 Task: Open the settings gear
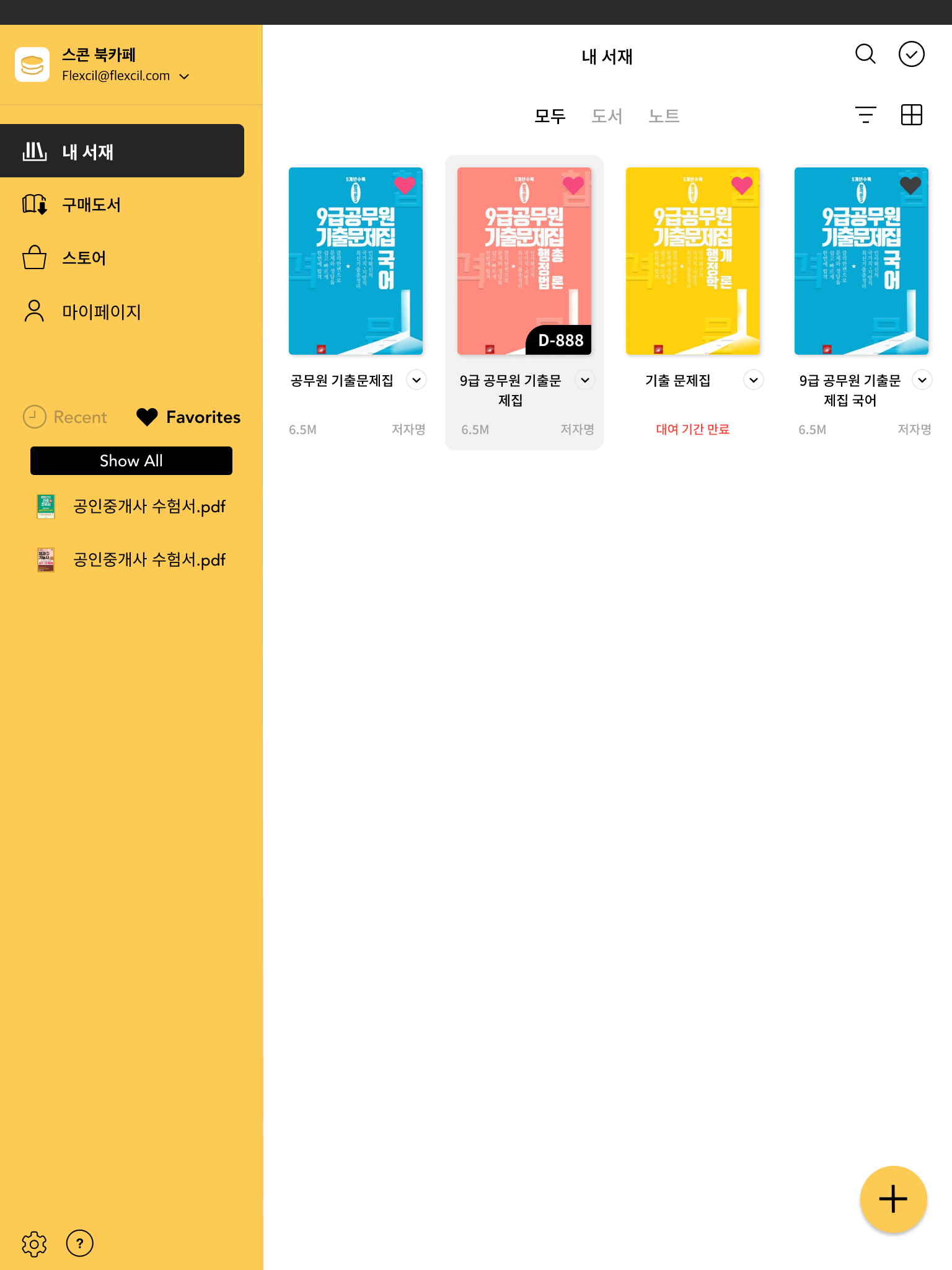[34, 1243]
